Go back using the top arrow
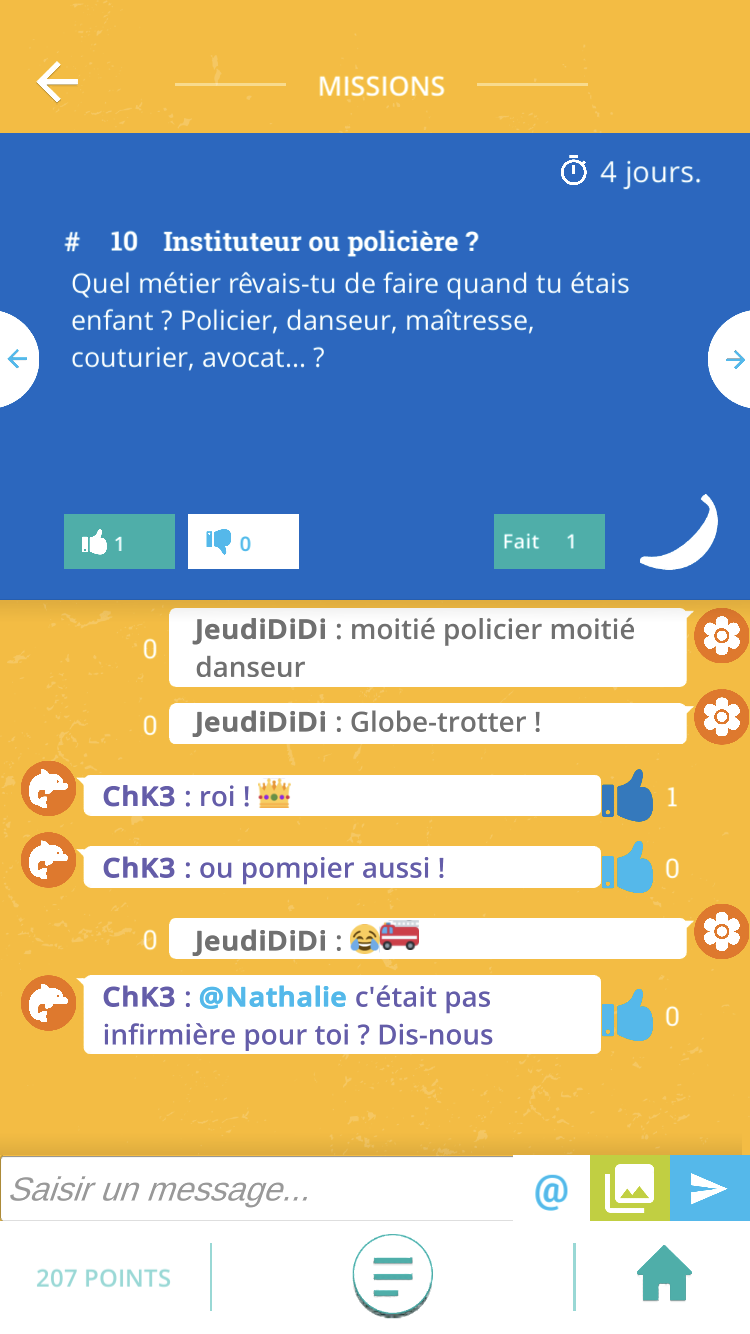 57,83
